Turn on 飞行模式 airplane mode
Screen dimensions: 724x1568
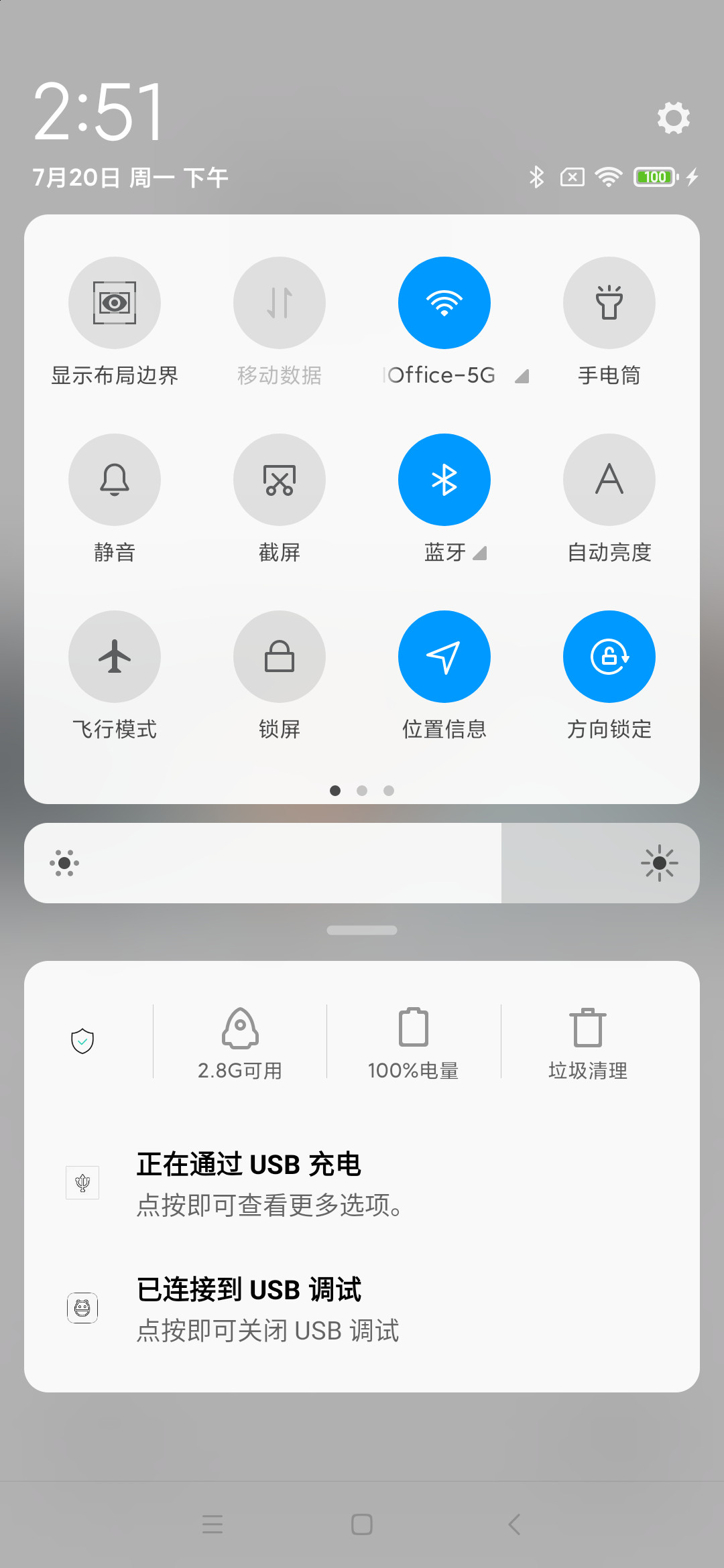[x=115, y=657]
